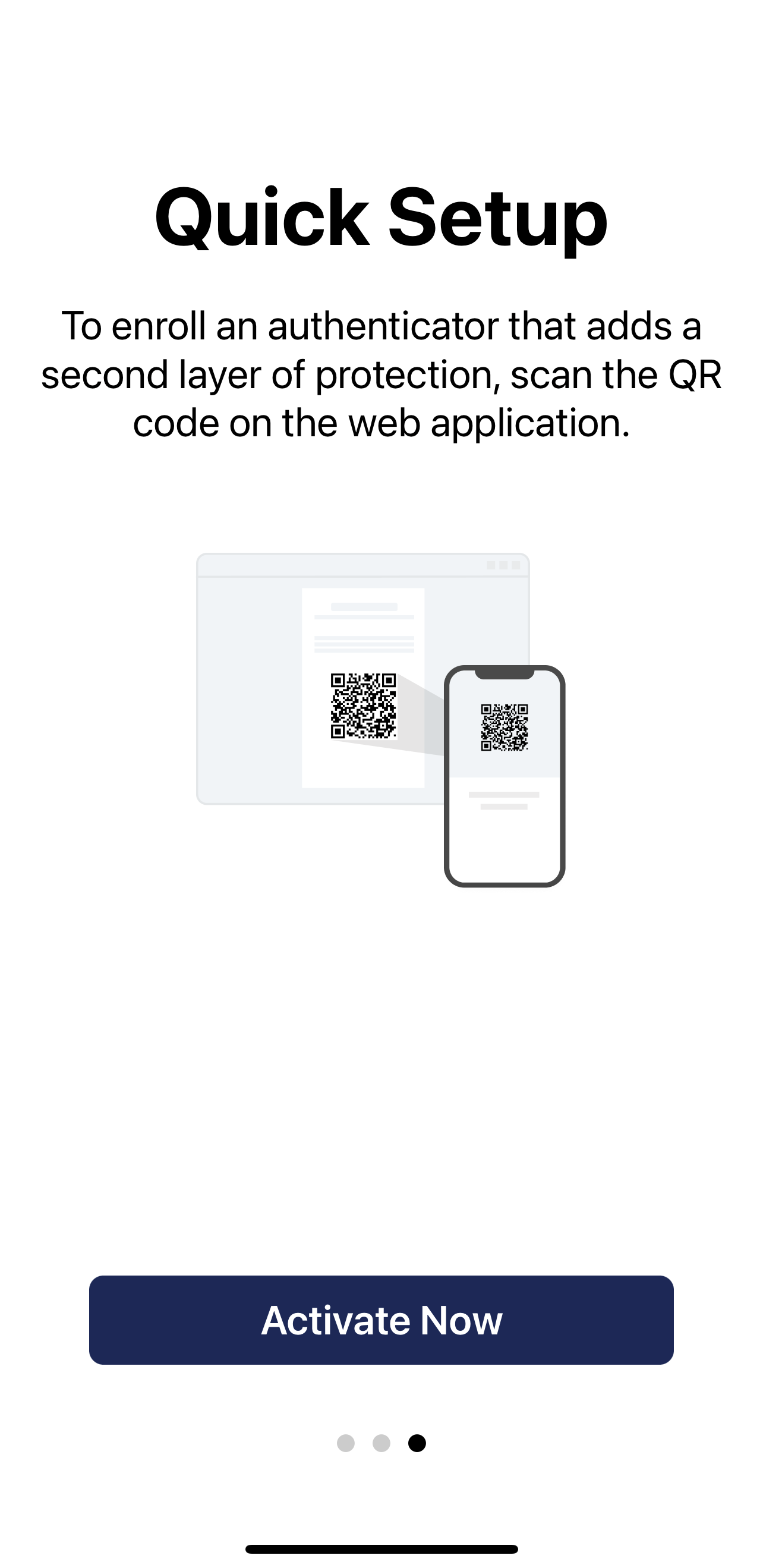This screenshot has width=763, height=1568.
Task: Tap the Activate Now button
Action: [x=381, y=1320]
